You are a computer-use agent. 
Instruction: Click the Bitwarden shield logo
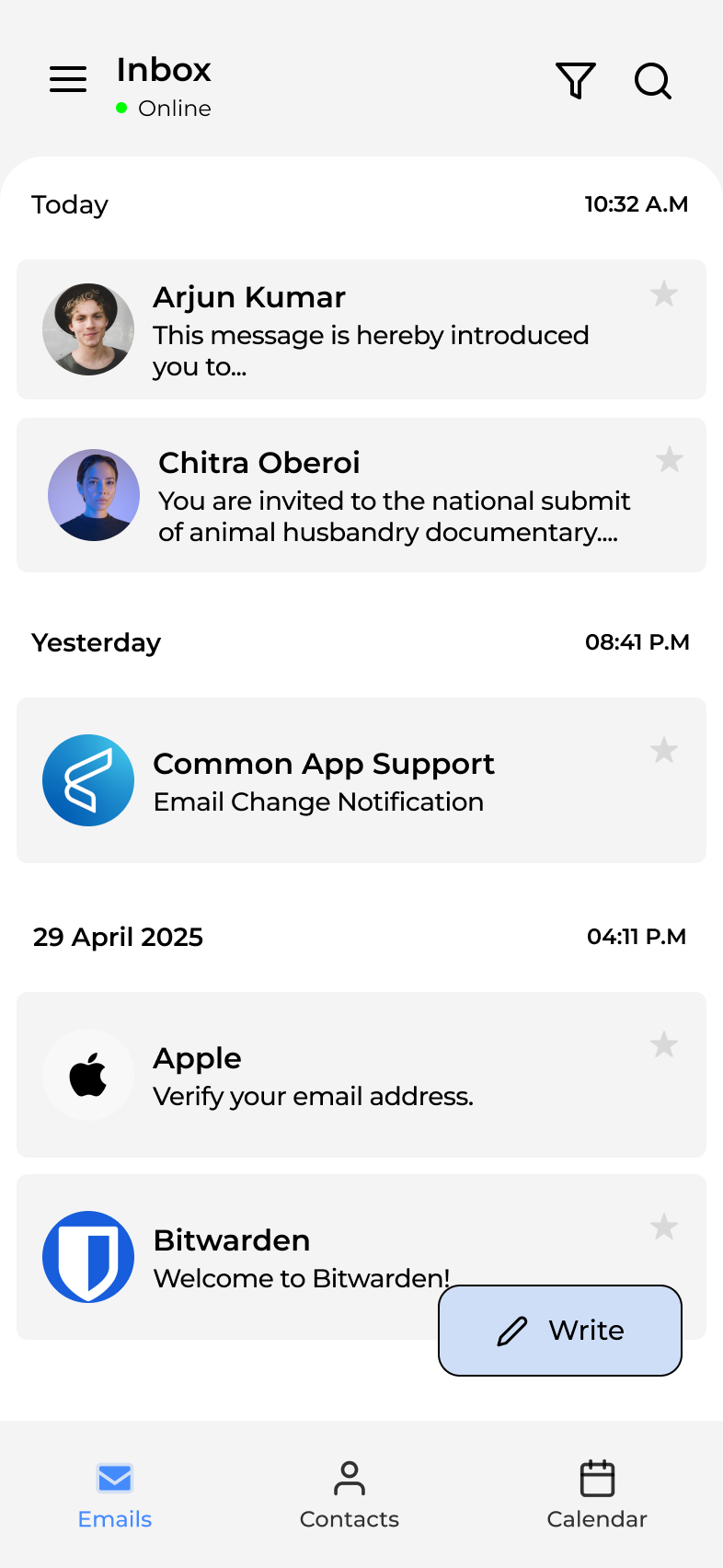[88, 1257]
